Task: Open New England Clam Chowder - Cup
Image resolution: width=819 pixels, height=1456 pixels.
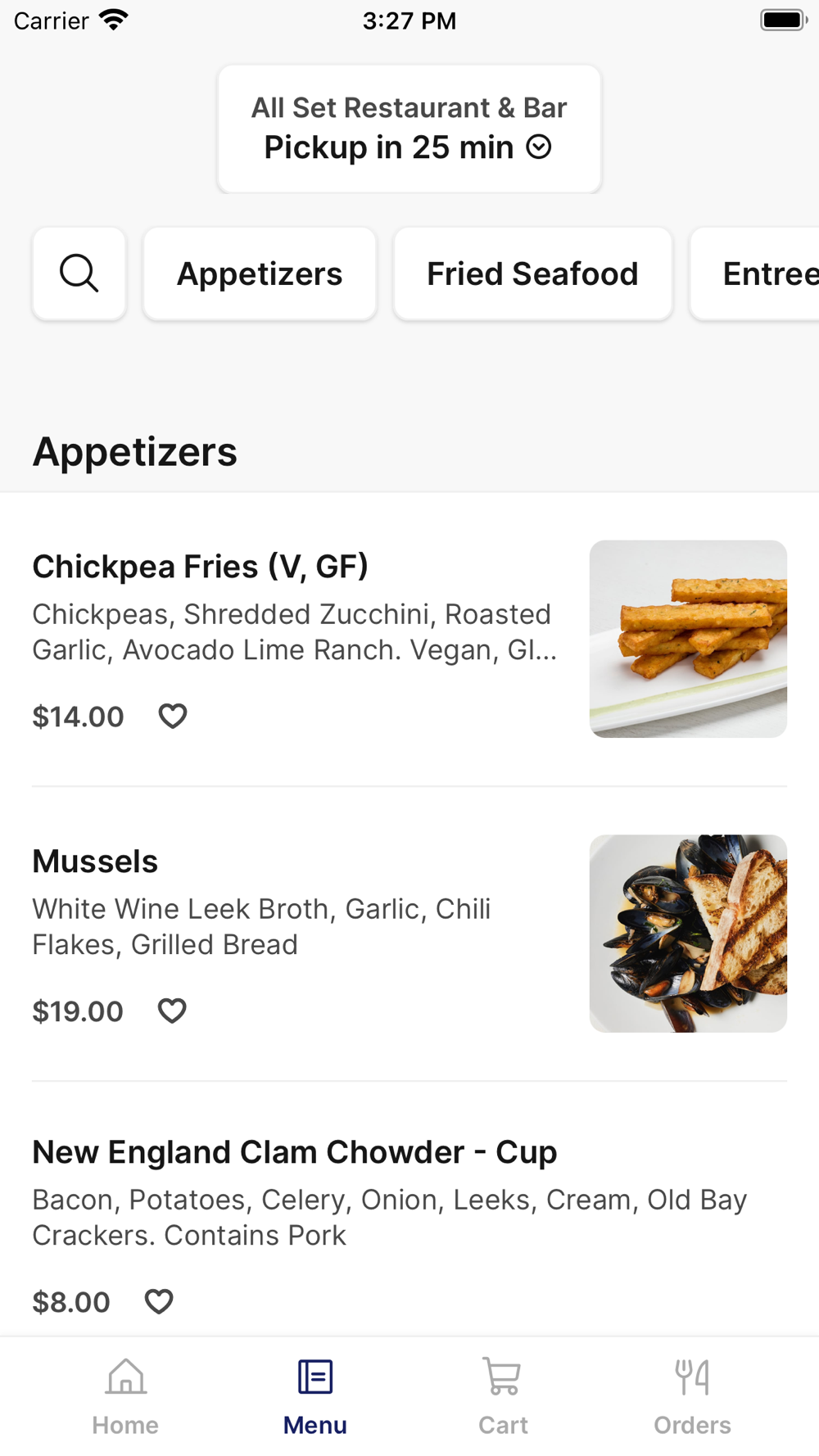Action: click(x=295, y=1152)
